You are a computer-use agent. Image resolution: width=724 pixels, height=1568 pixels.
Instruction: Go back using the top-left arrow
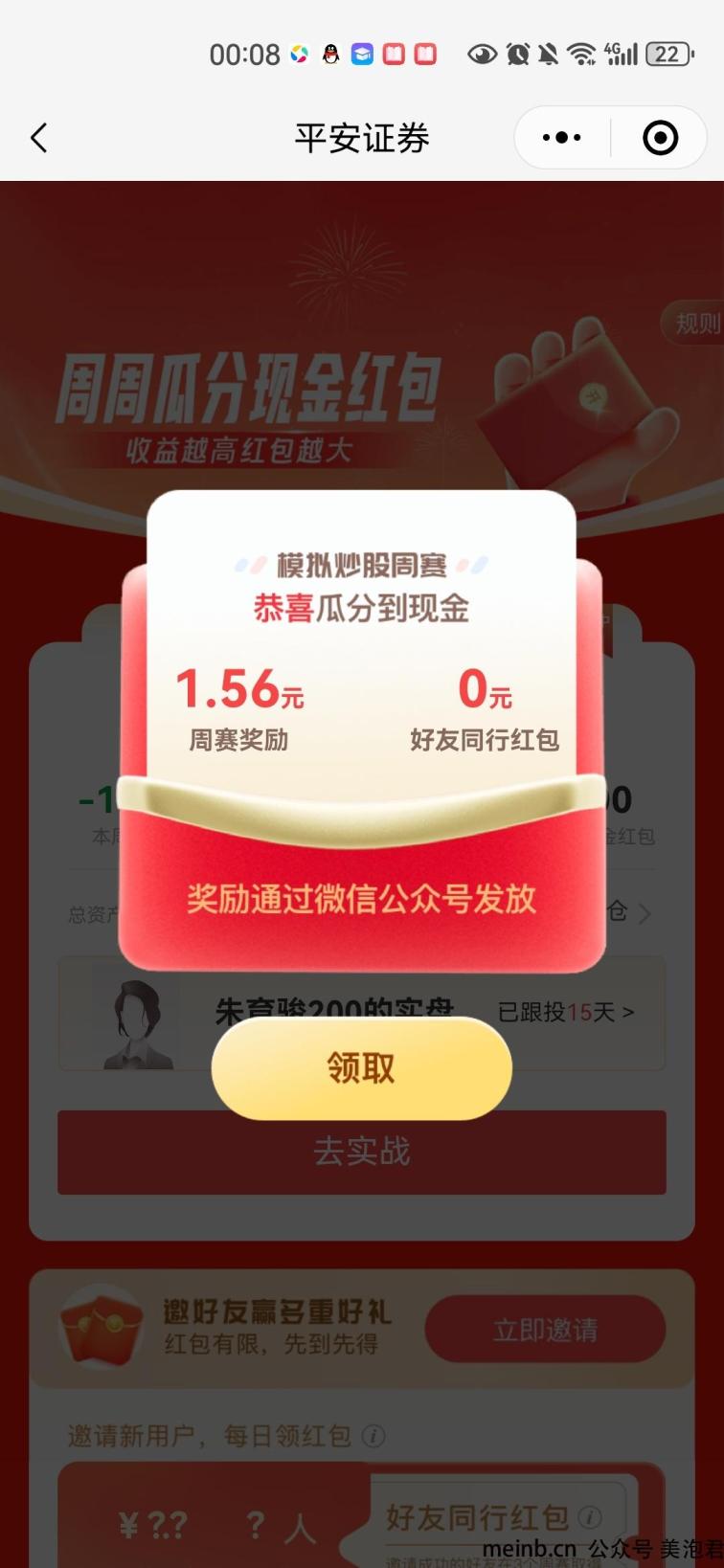(39, 138)
